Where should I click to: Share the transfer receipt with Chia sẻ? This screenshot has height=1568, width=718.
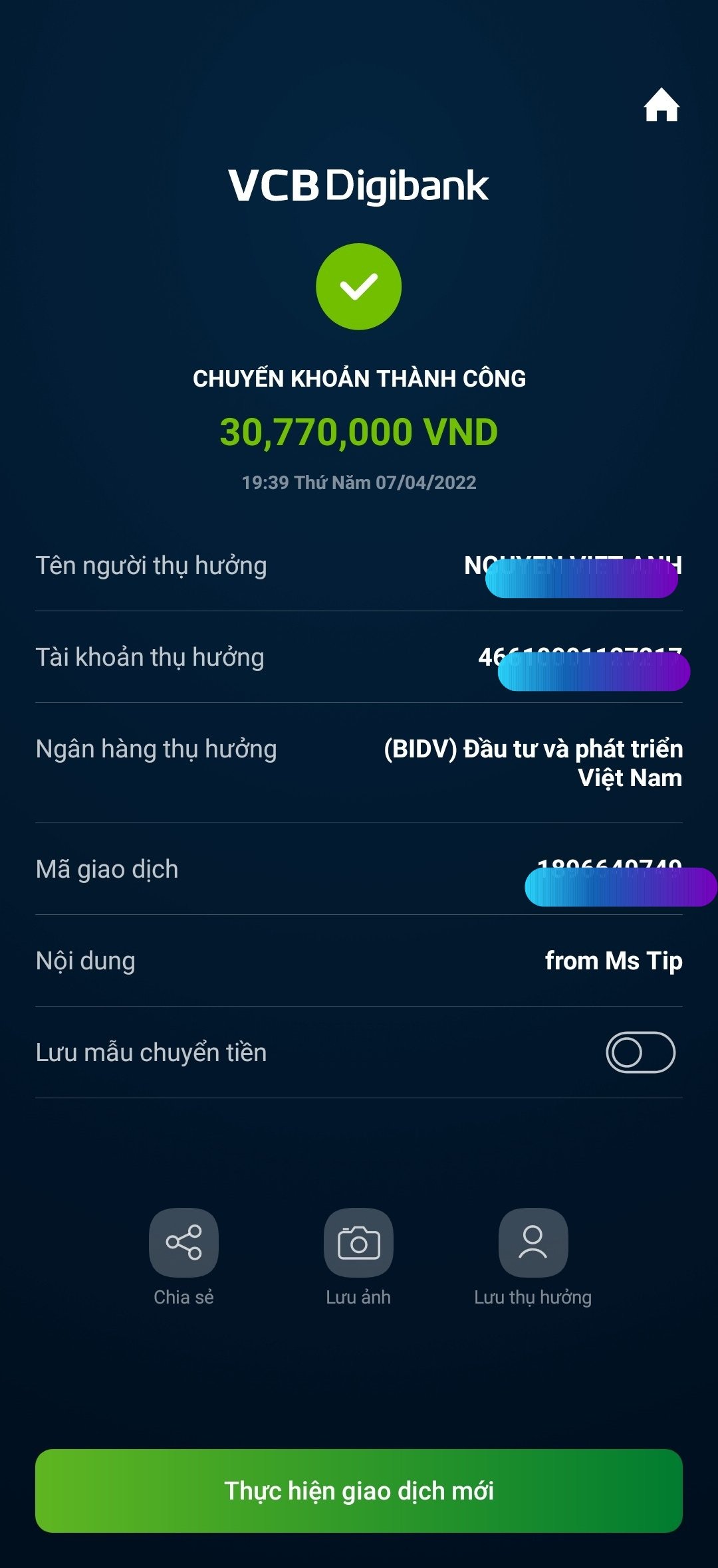[183, 1242]
